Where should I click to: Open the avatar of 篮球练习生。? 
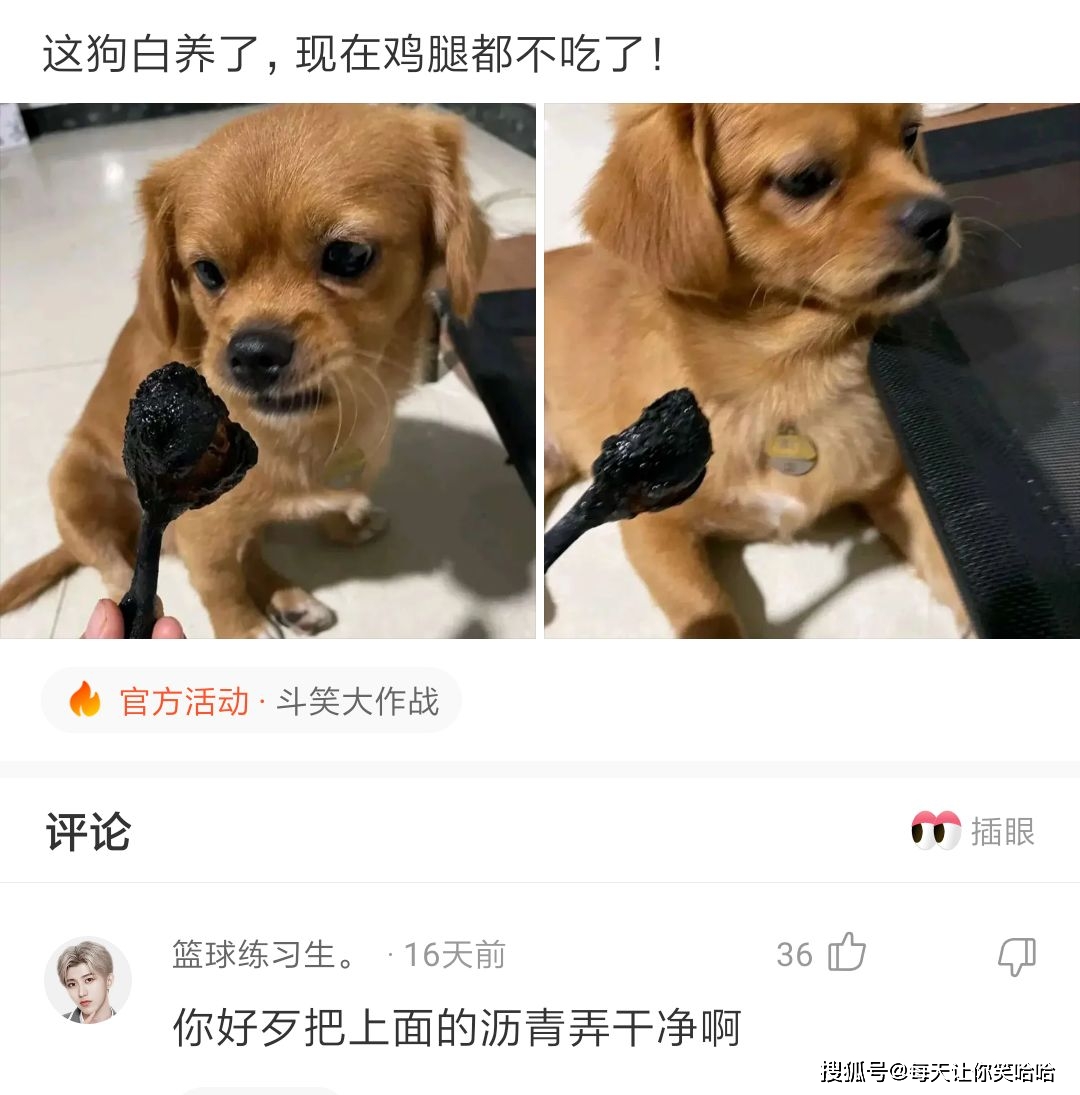click(88, 980)
